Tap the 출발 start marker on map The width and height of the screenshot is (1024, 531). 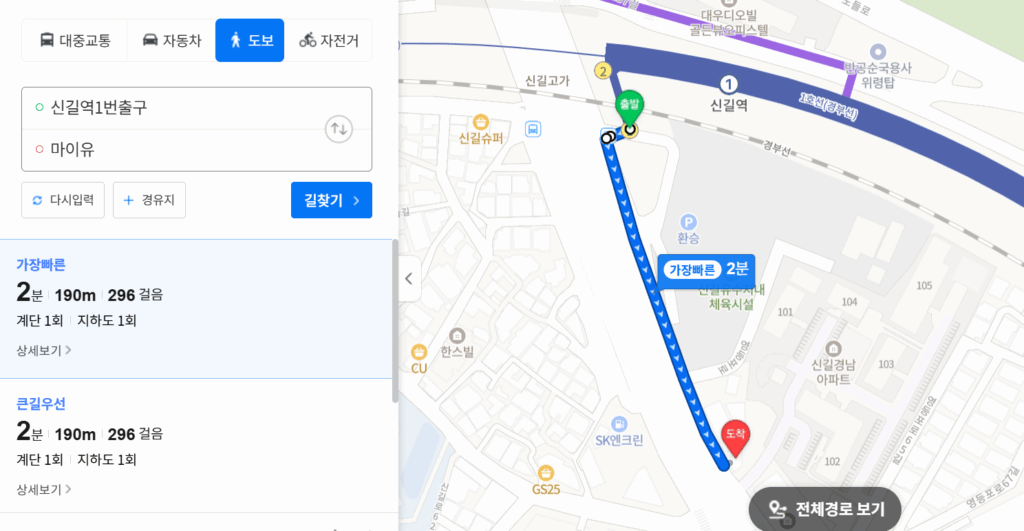(629, 106)
